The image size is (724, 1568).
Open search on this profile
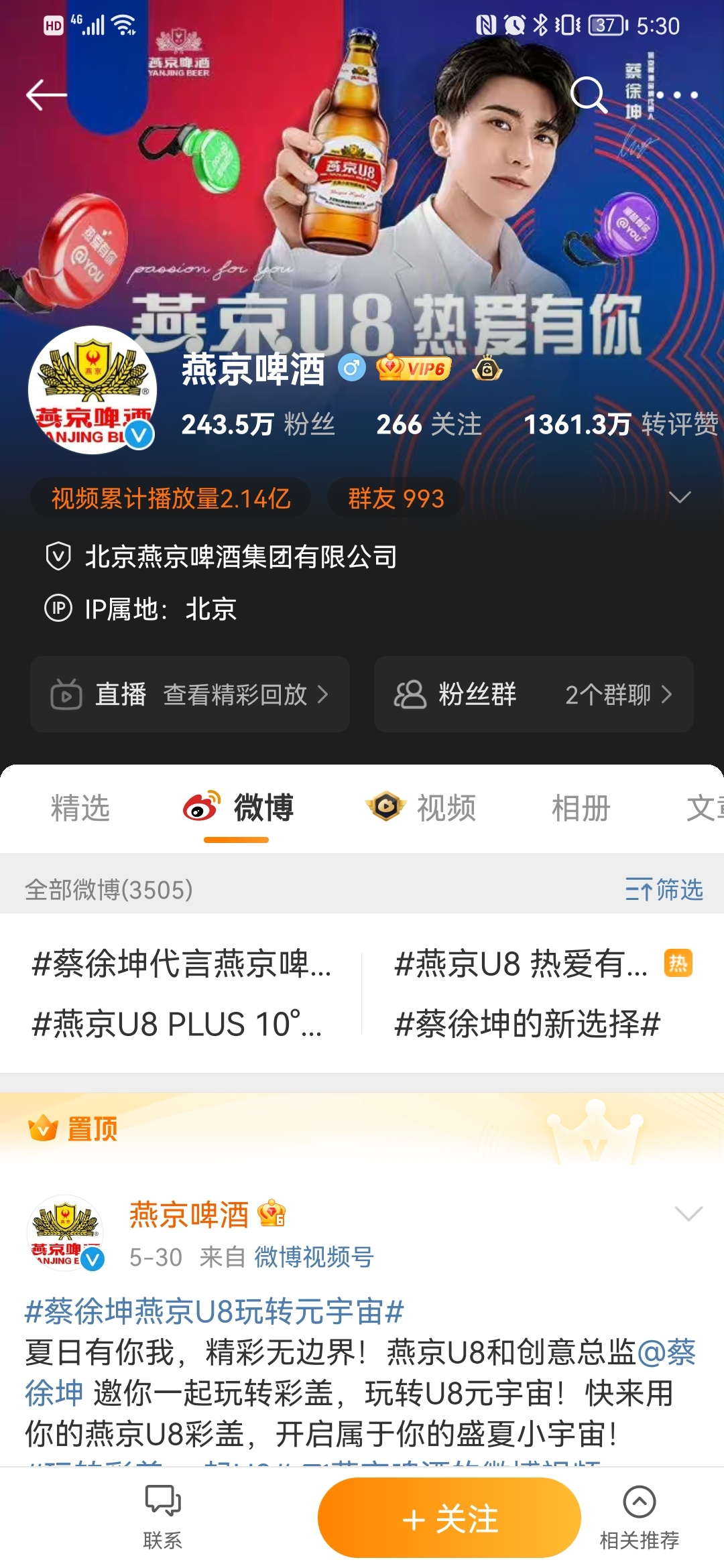pyautogui.click(x=588, y=94)
